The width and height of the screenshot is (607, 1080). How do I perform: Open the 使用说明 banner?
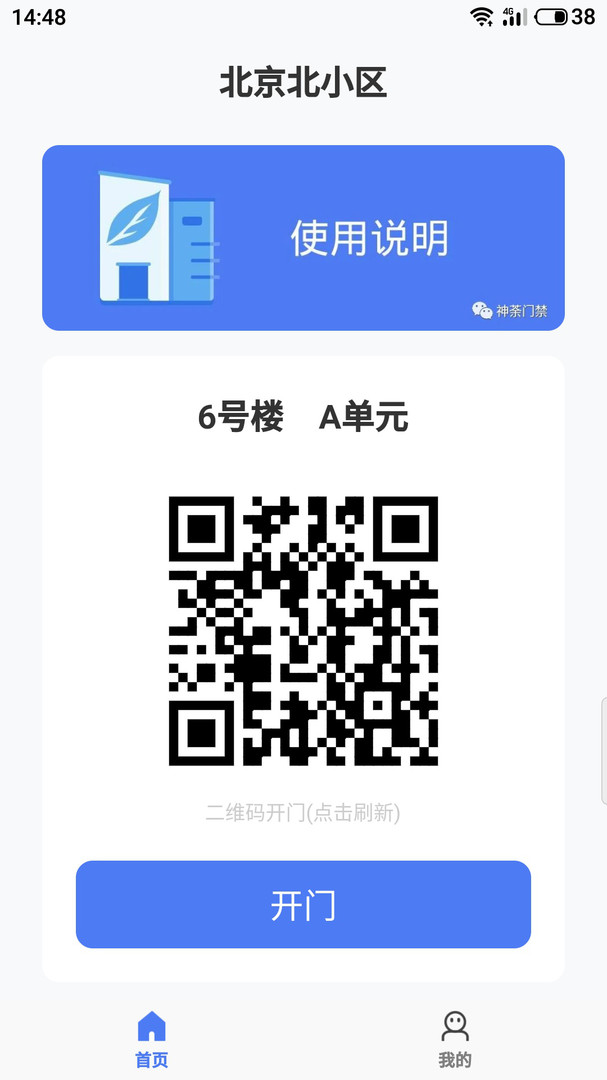pos(303,238)
